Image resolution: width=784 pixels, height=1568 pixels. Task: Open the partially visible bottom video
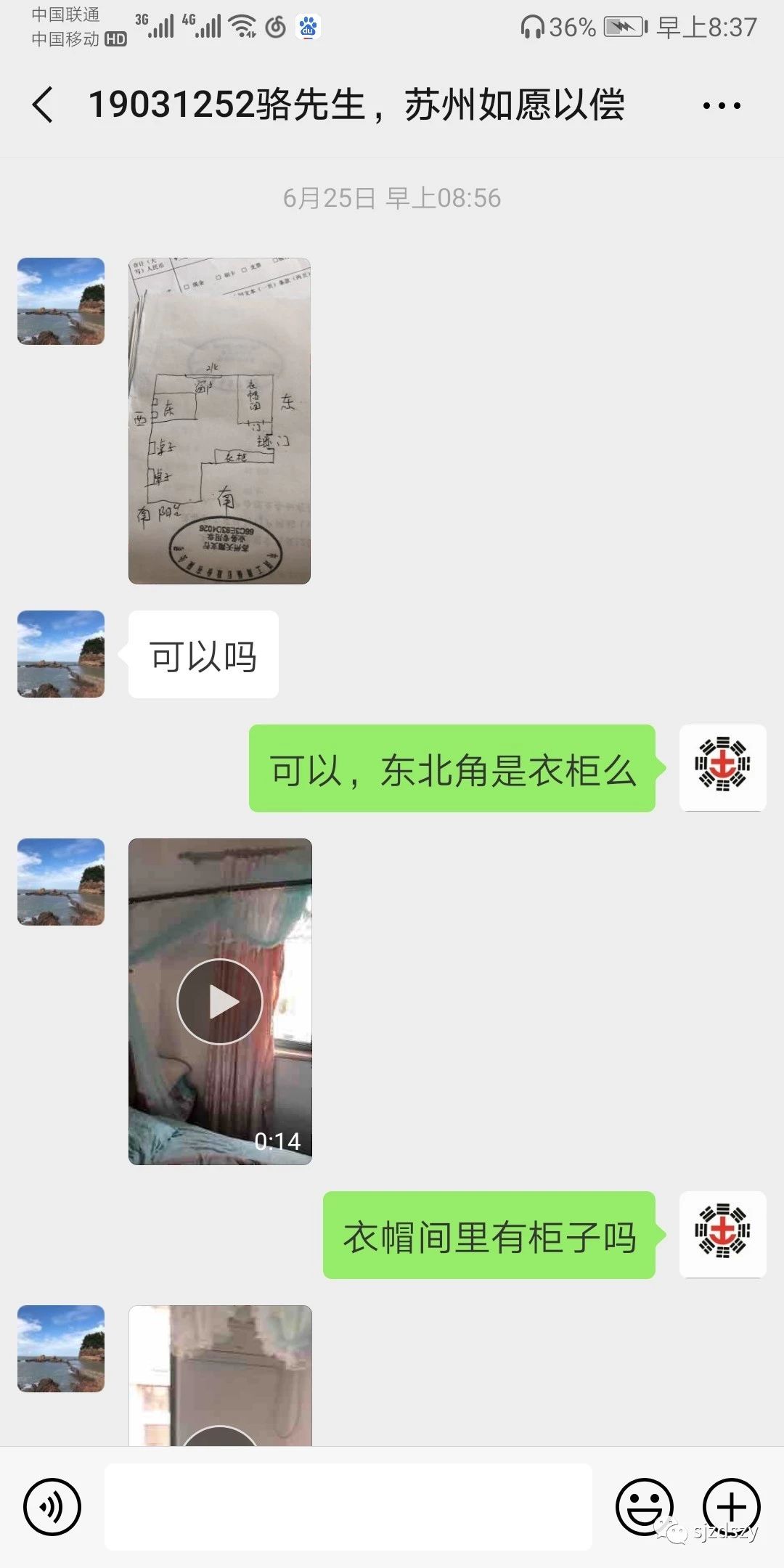pyautogui.click(x=220, y=1376)
